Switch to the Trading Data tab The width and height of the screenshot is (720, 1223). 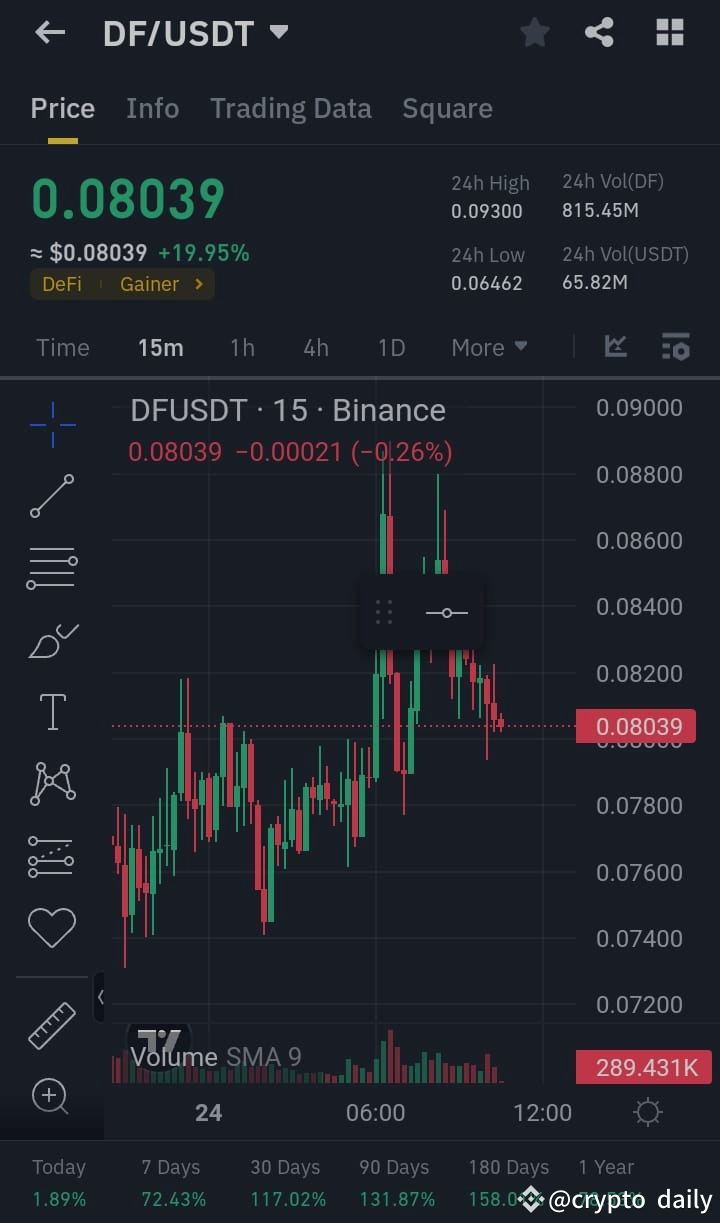[x=291, y=108]
